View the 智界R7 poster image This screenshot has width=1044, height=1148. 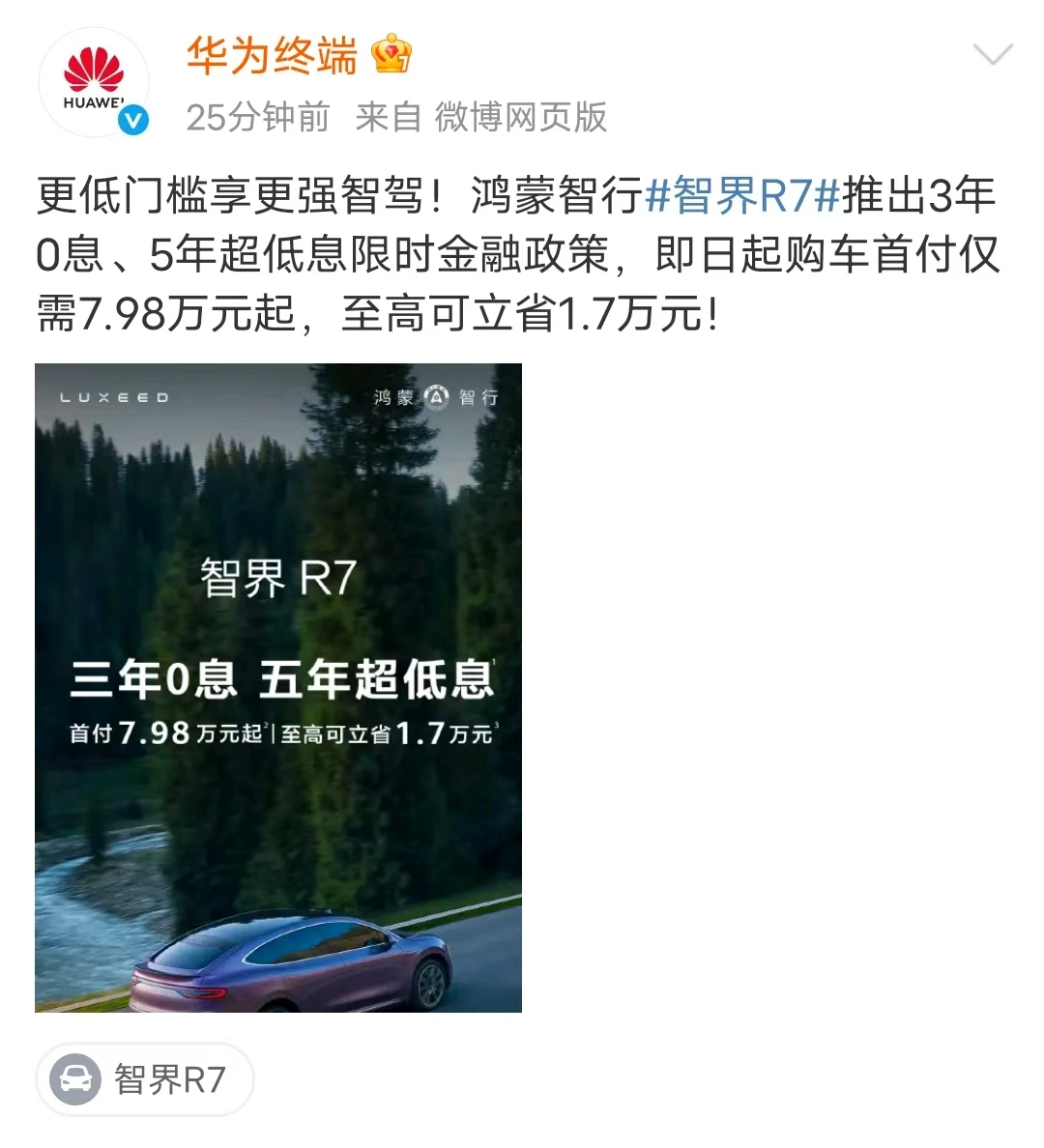tap(278, 687)
